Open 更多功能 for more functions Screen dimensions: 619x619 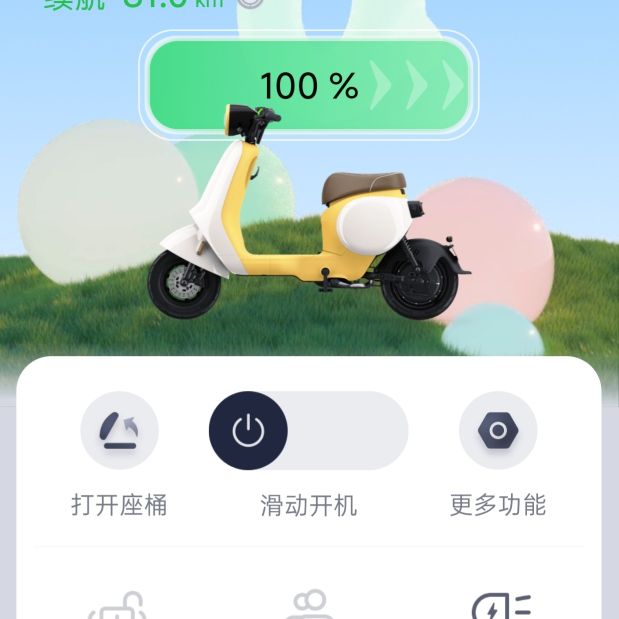pyautogui.click(x=497, y=431)
